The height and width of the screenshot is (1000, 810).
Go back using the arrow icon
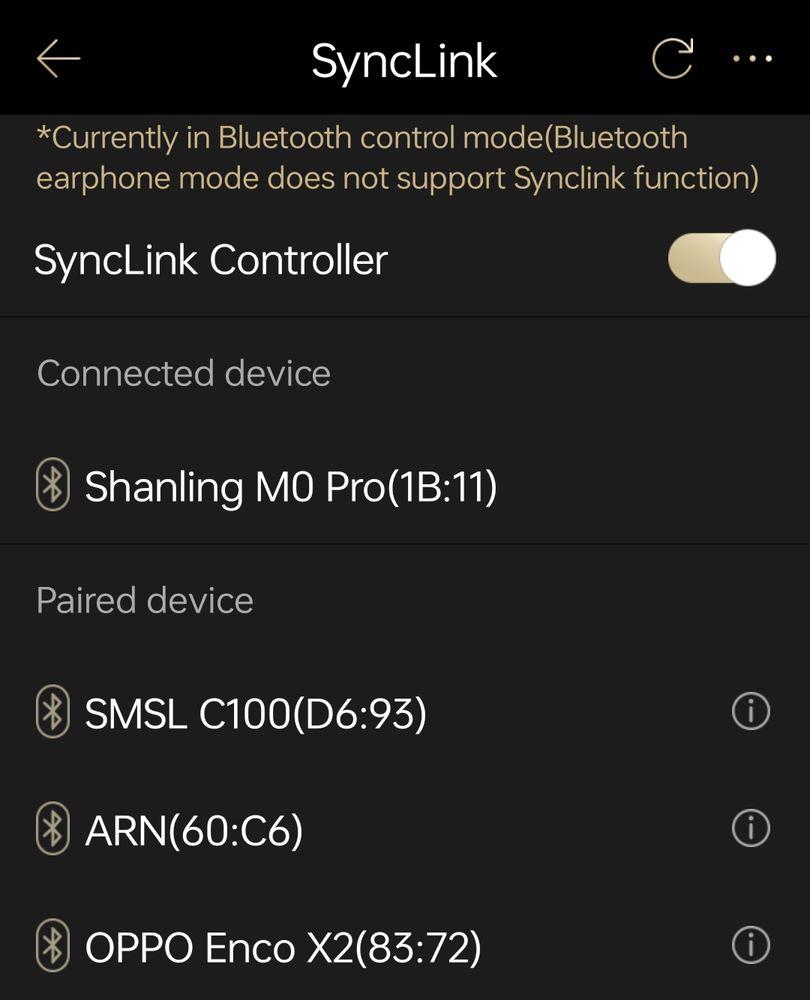click(58, 60)
